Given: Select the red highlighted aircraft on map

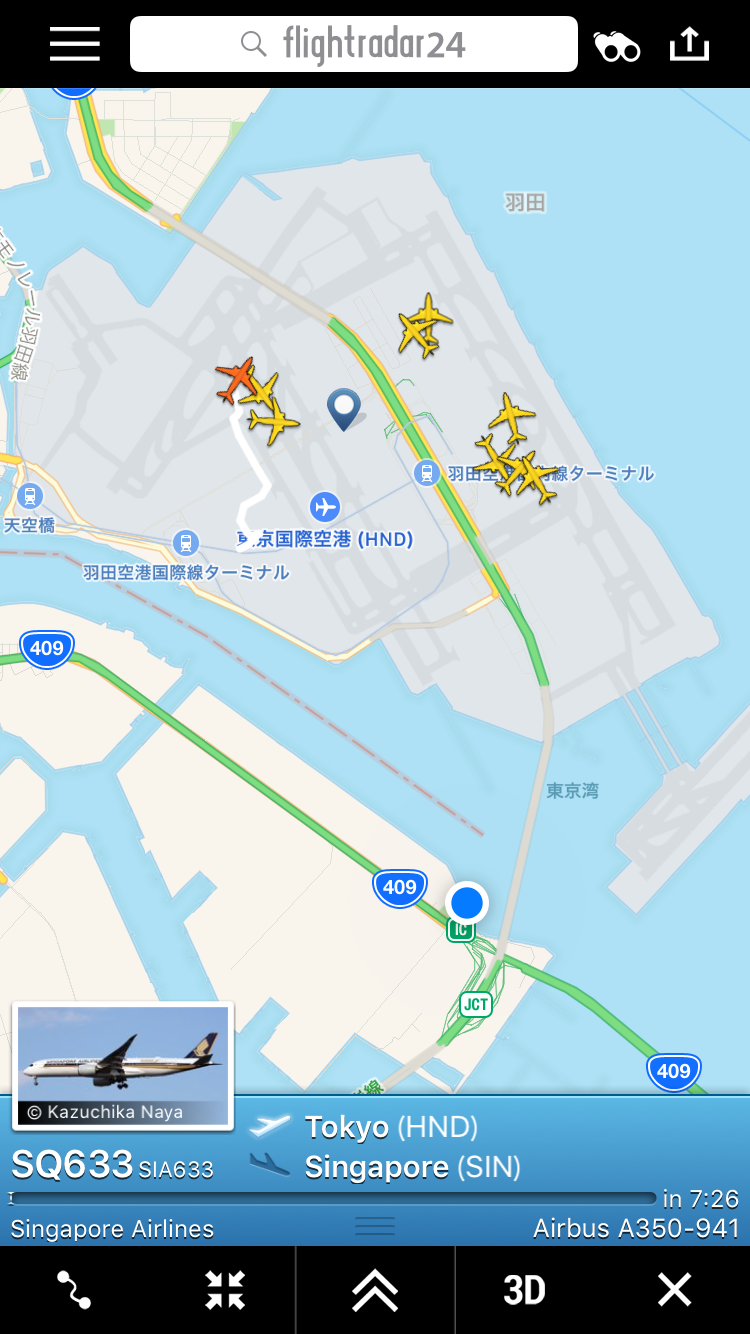Looking at the screenshot, I should coord(235,379).
